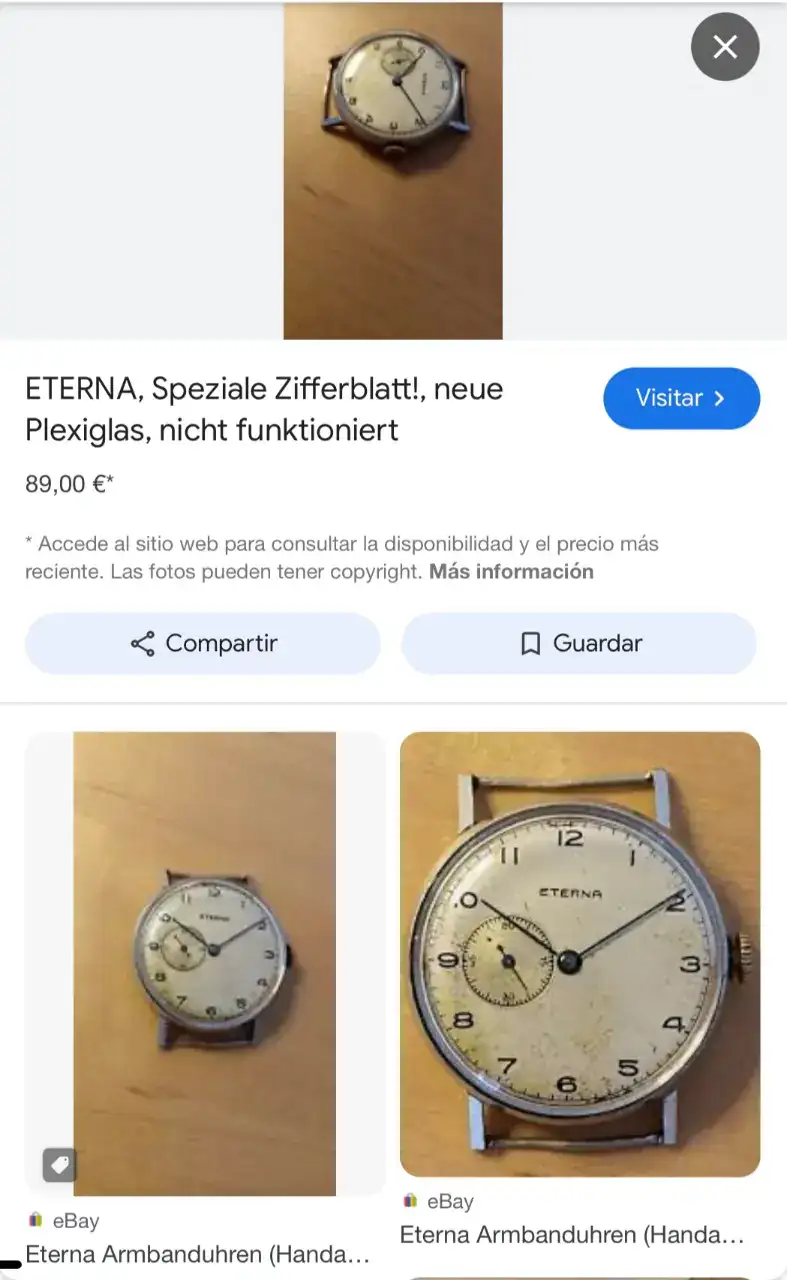The width and height of the screenshot is (787, 1280).
Task: Open the right eBay Eterna close-up result
Action: (x=580, y=954)
